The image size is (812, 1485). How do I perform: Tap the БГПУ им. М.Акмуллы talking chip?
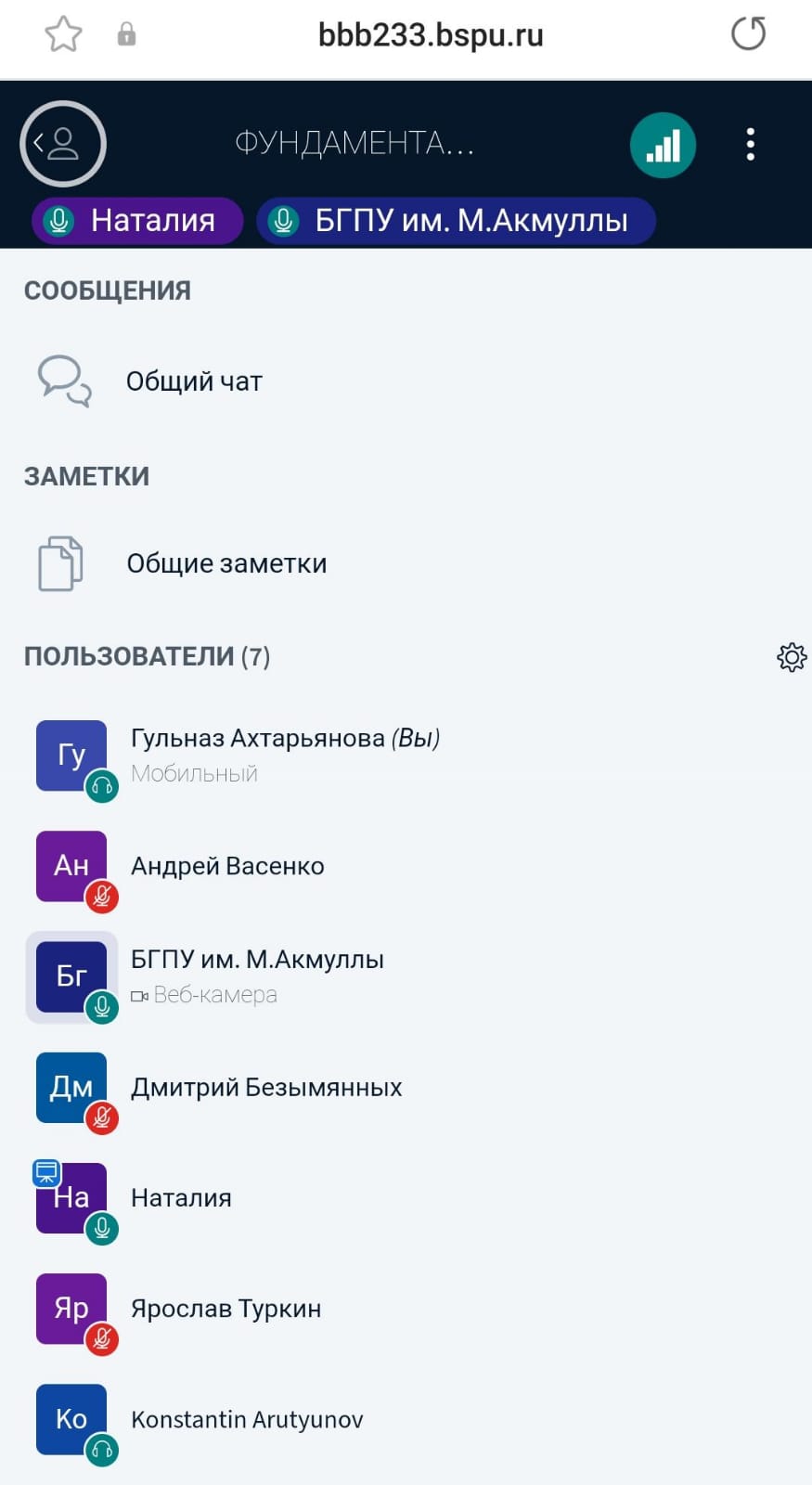click(x=456, y=221)
